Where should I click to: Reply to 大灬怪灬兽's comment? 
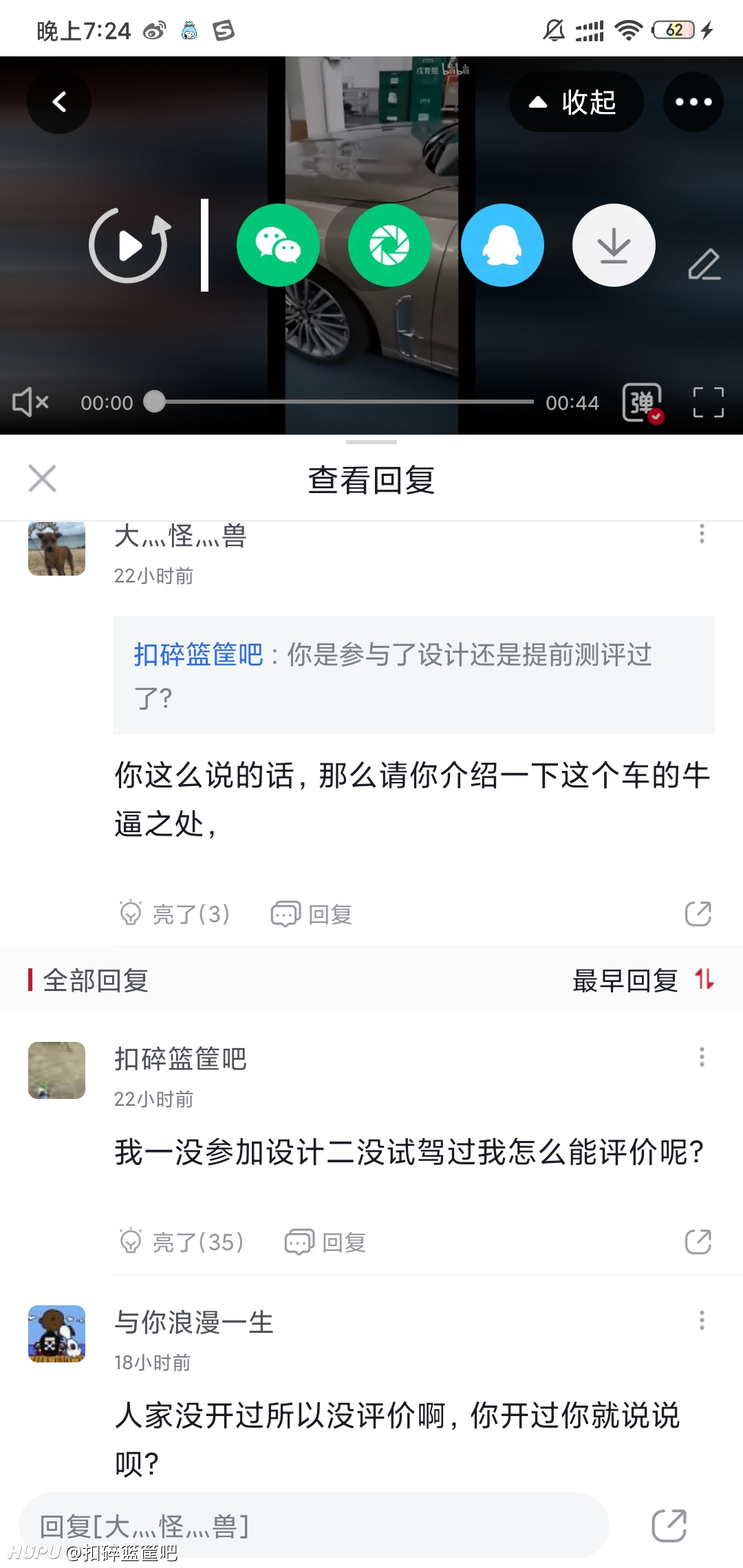click(x=312, y=914)
